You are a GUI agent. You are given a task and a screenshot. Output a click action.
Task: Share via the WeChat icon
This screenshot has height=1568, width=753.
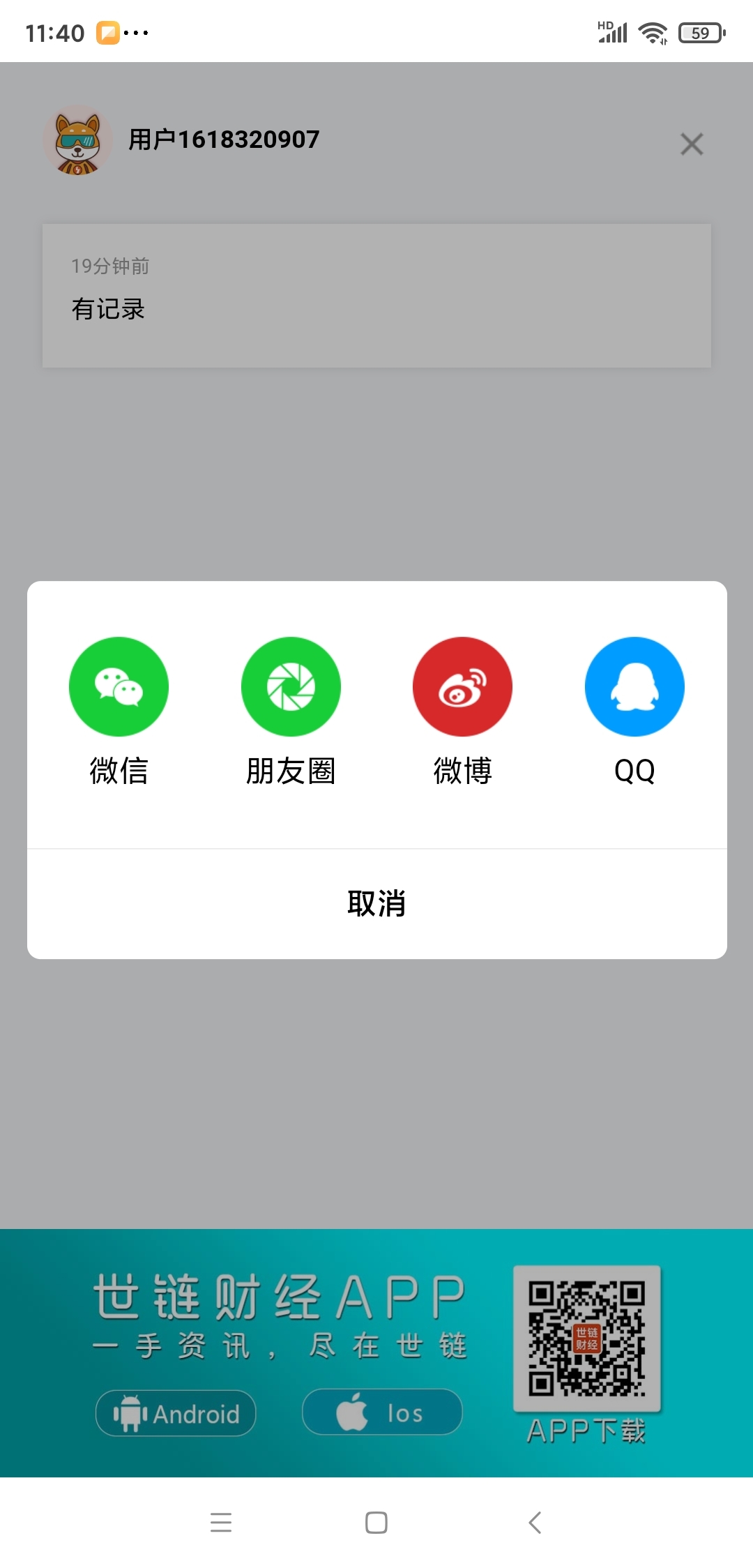click(x=119, y=686)
